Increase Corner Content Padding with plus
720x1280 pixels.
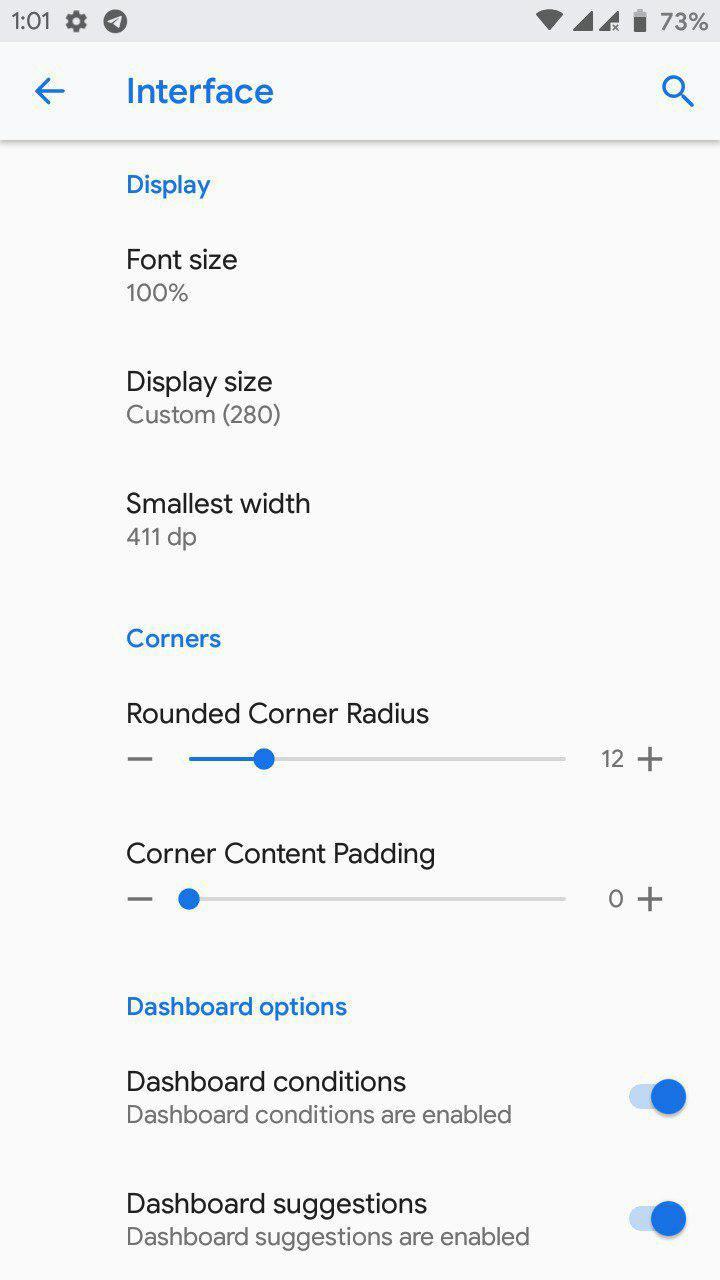(x=650, y=899)
